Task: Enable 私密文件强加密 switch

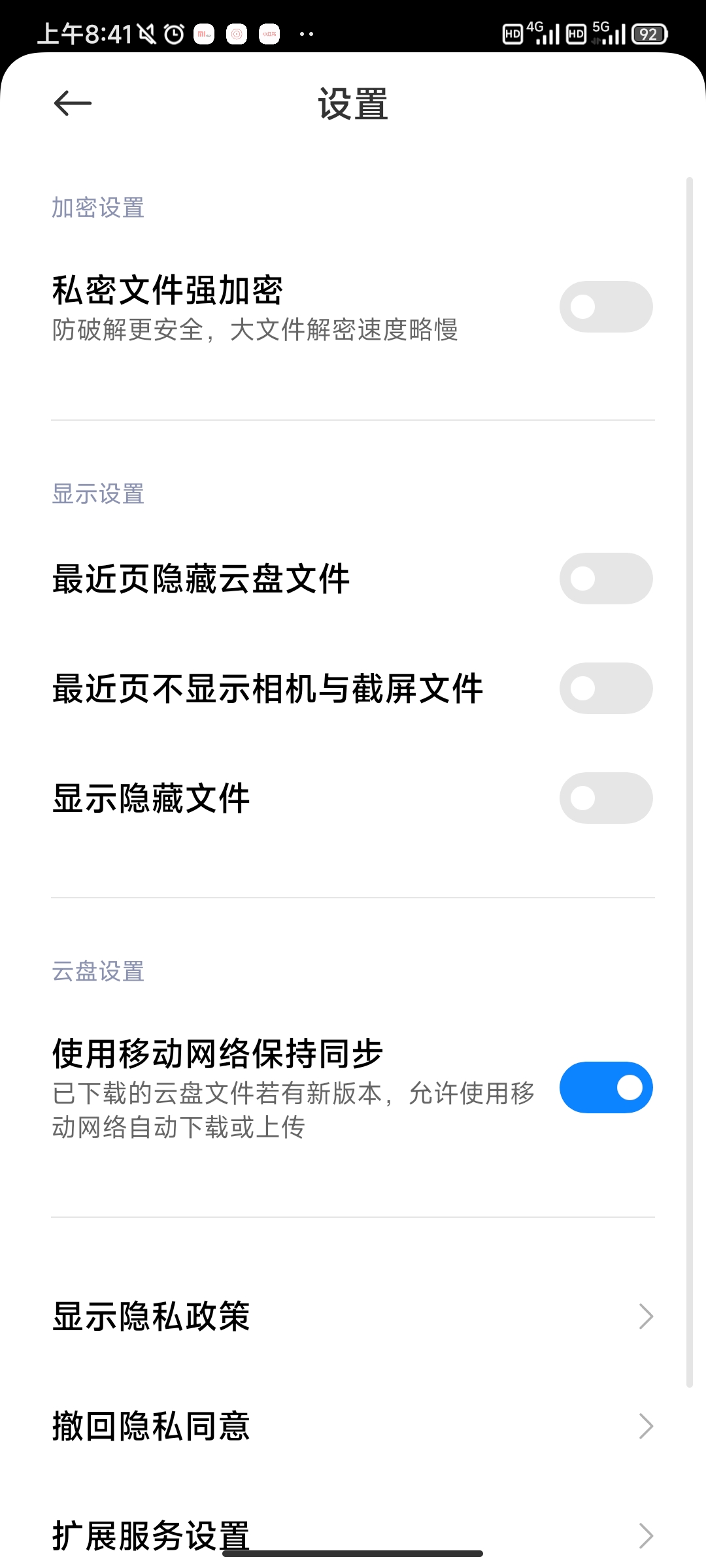Action: tap(605, 306)
